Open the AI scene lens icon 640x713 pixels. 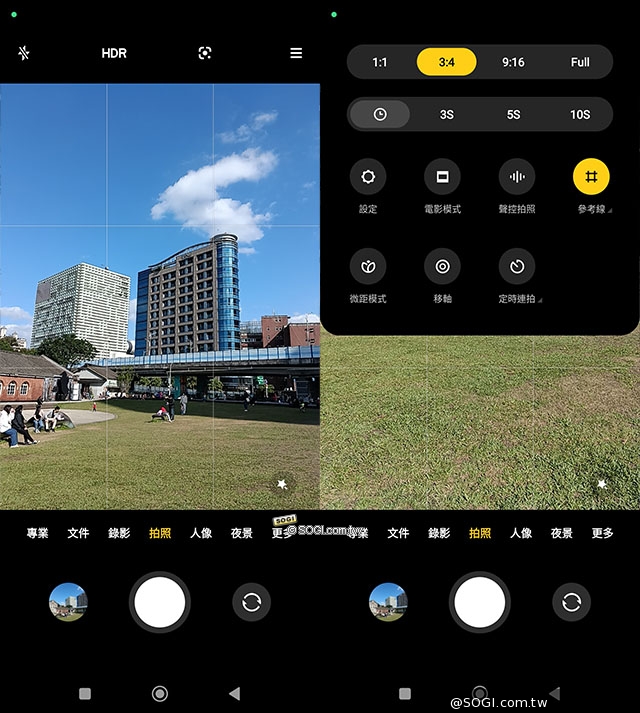click(205, 53)
